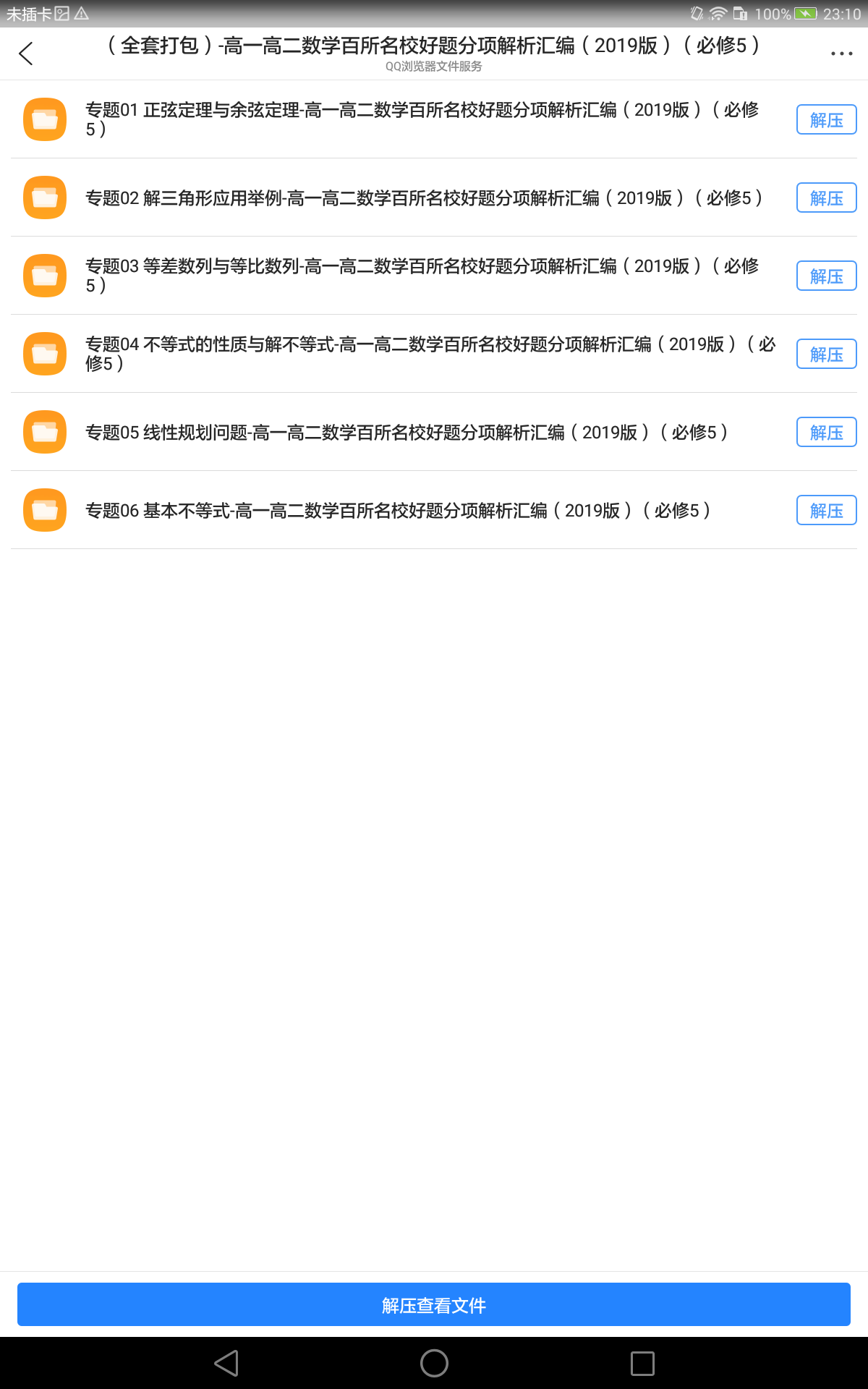The width and height of the screenshot is (868, 1389).
Task: Open the three-dot overflow menu
Action: click(x=841, y=54)
